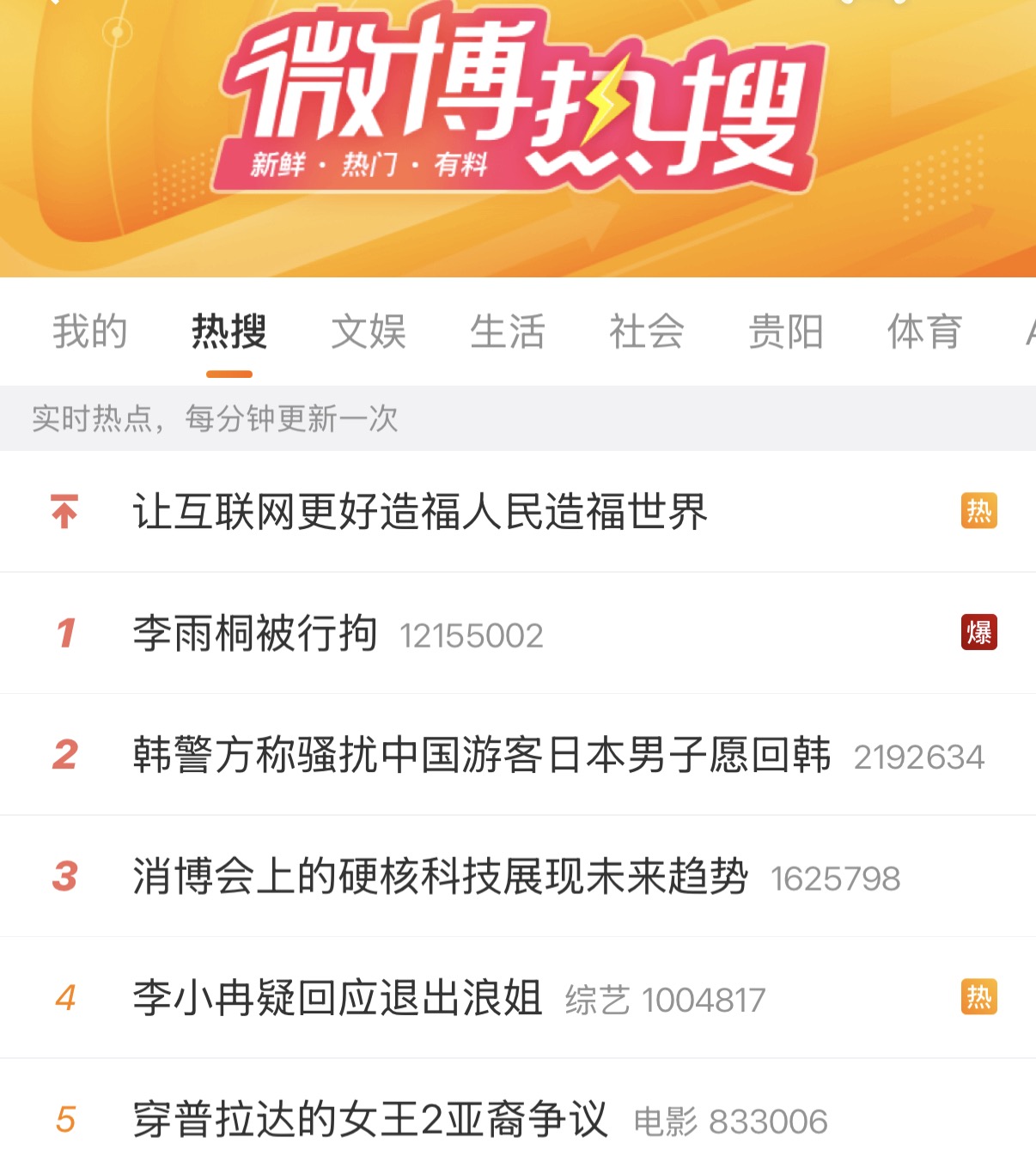Open topic 韩警方称骚扰中国游客日本男子愿回韩
1036x1174 pixels.
[481, 755]
